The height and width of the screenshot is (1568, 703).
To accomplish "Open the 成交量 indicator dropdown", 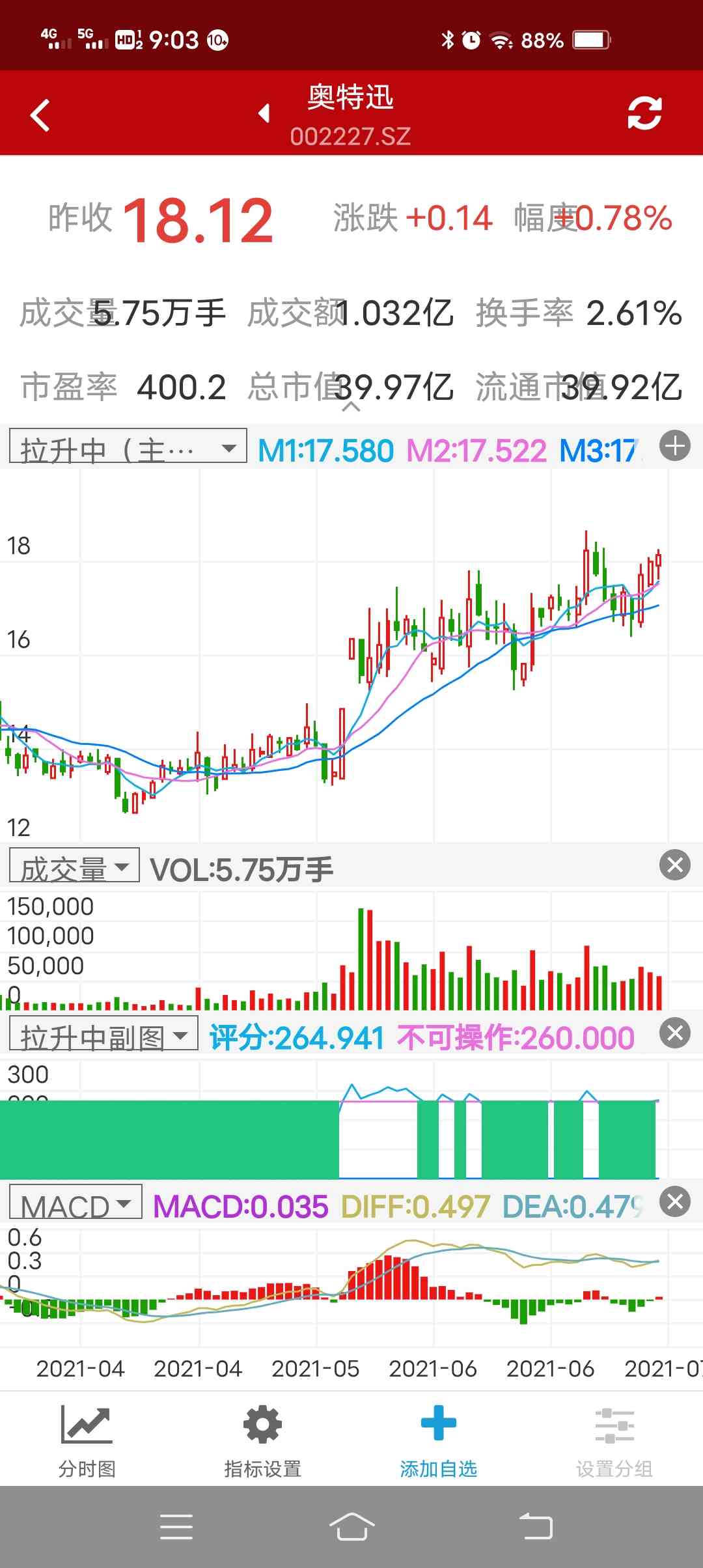I will point(74,866).
